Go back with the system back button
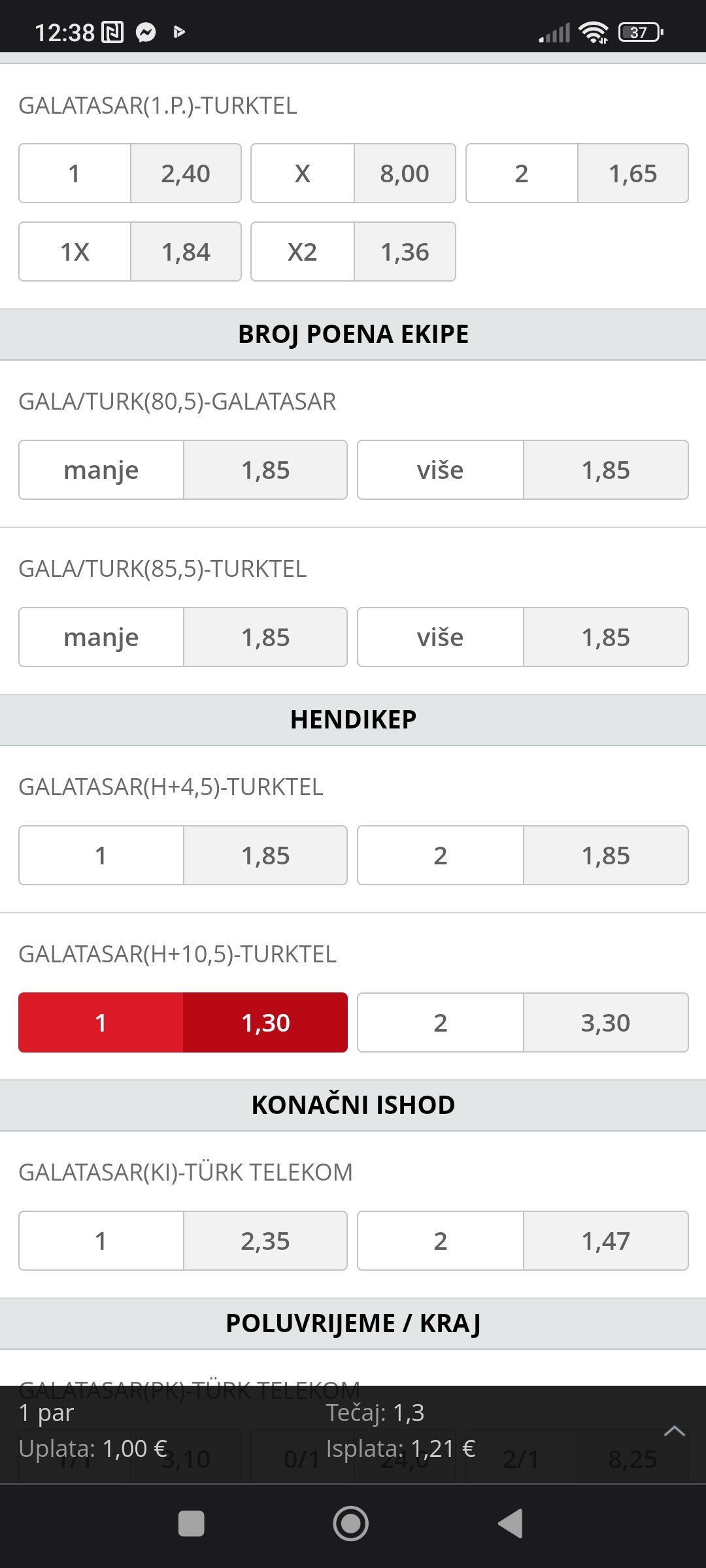The height and width of the screenshot is (1568, 706). pos(511,1524)
